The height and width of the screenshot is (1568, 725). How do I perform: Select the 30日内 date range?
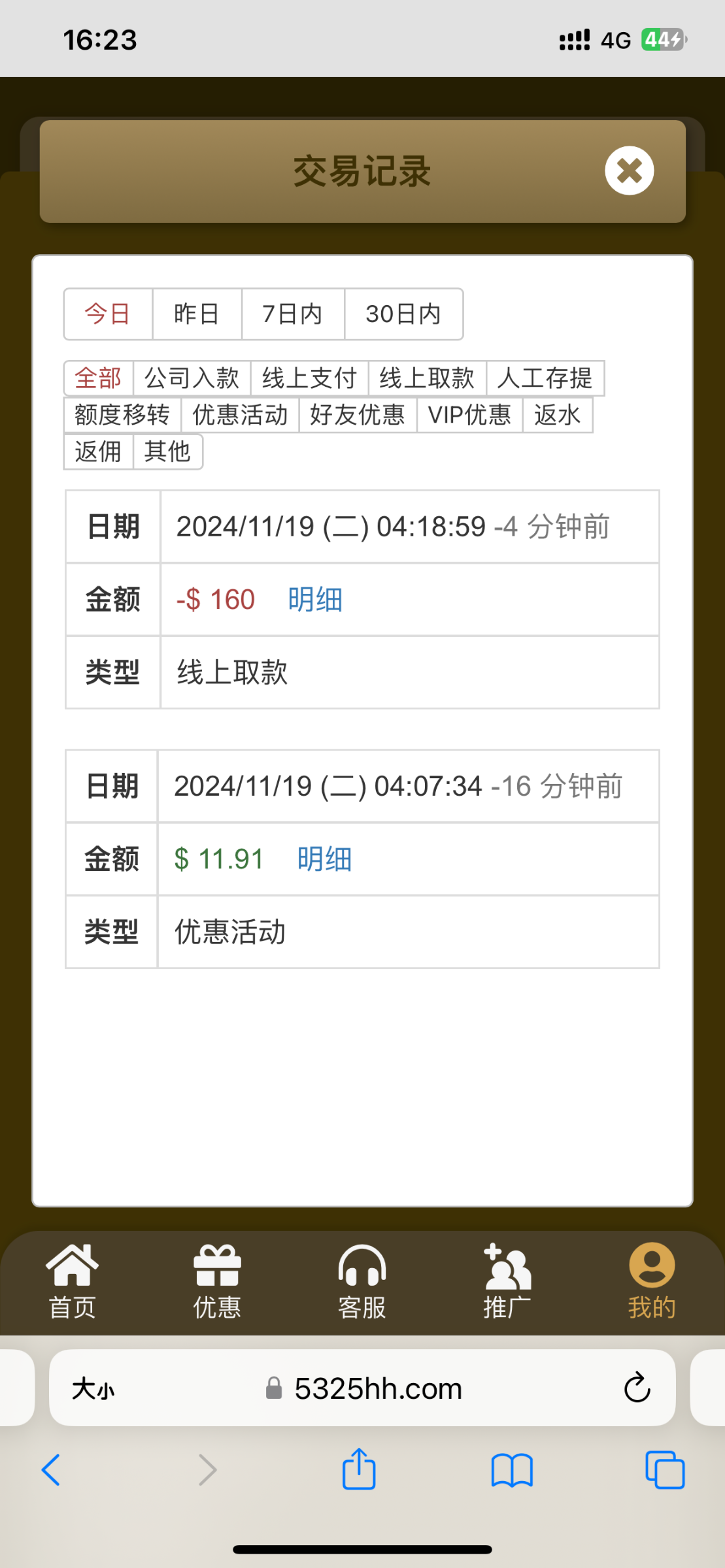tap(403, 314)
